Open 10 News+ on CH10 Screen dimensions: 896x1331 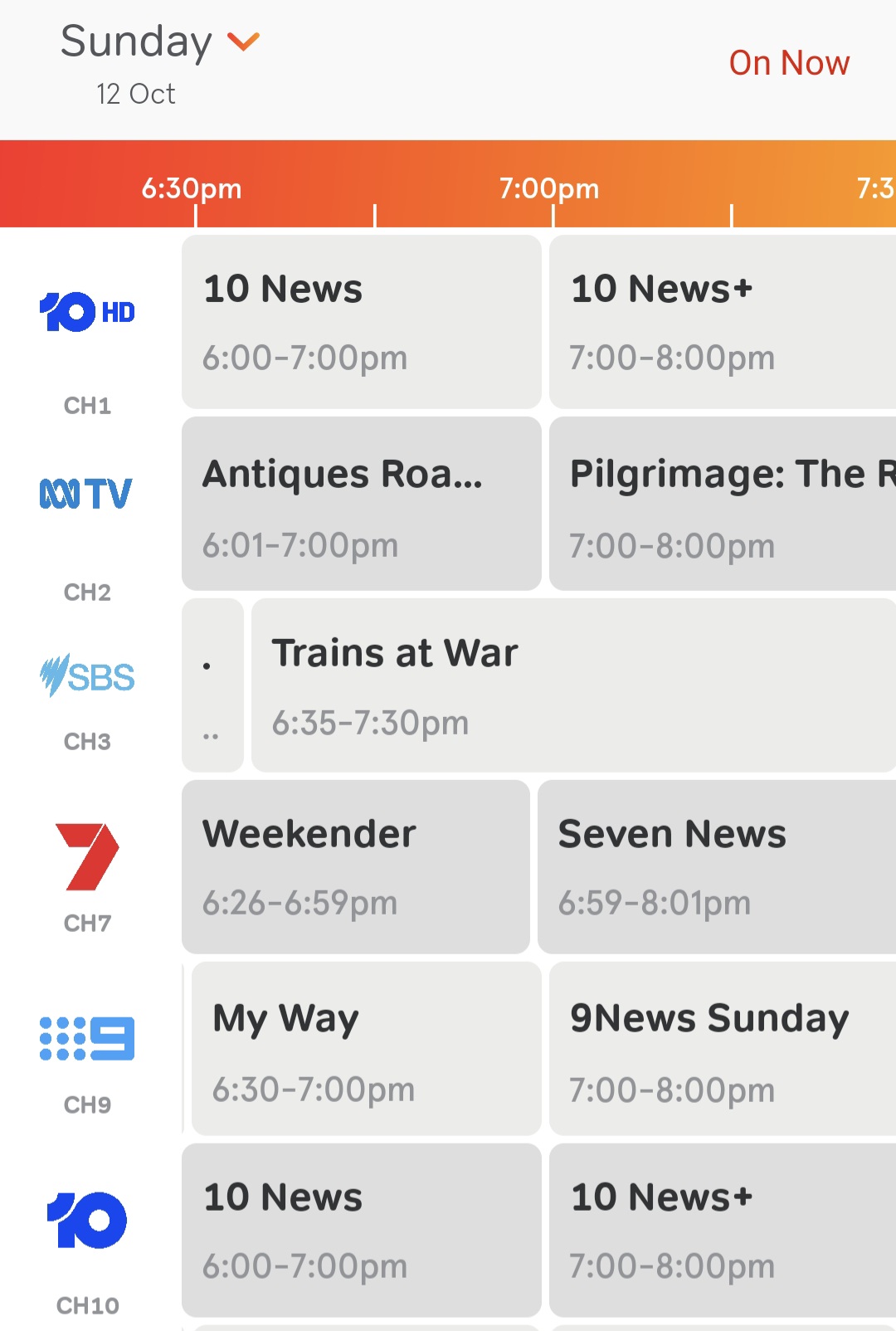point(722,1231)
